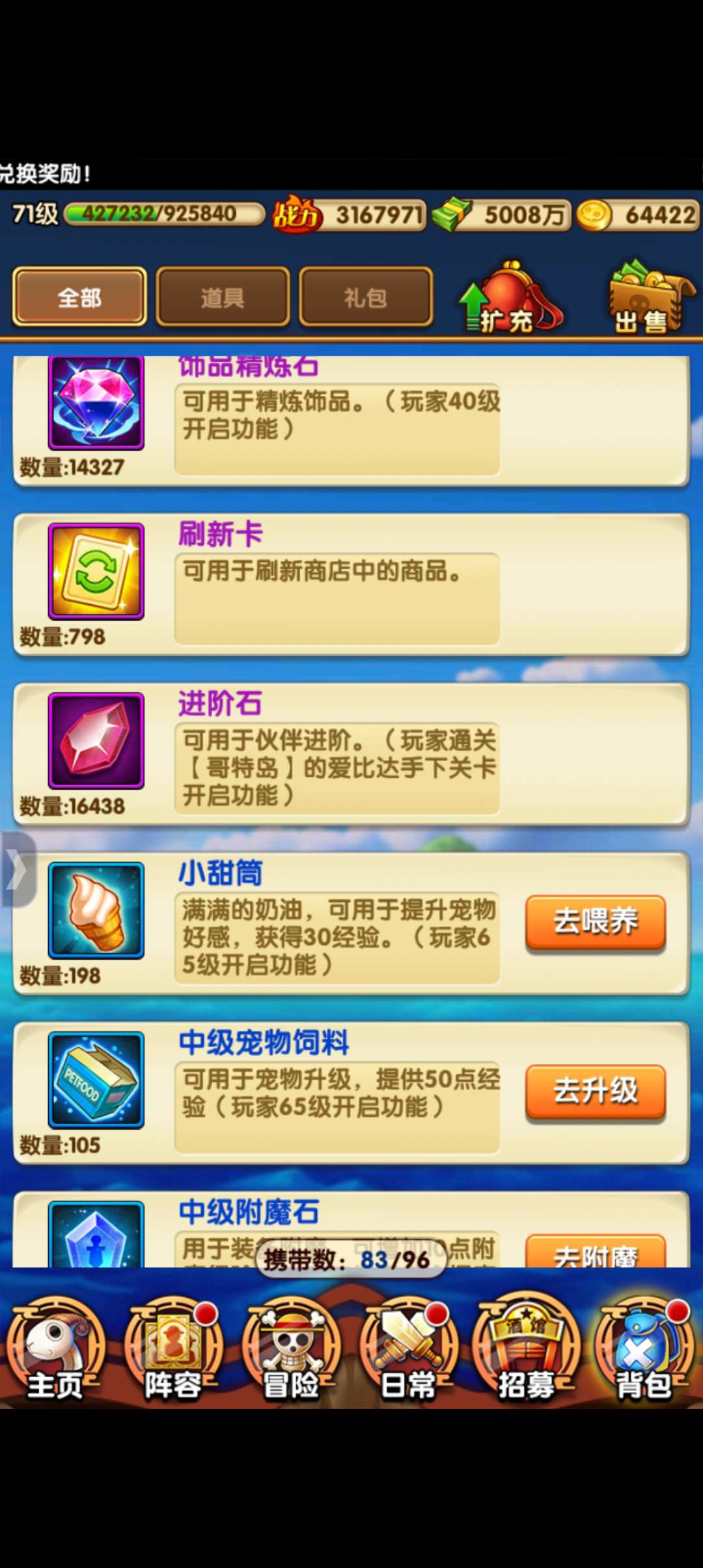Expand the side panel arrow
Image resolution: width=703 pixels, height=1568 pixels.
click(x=17, y=869)
